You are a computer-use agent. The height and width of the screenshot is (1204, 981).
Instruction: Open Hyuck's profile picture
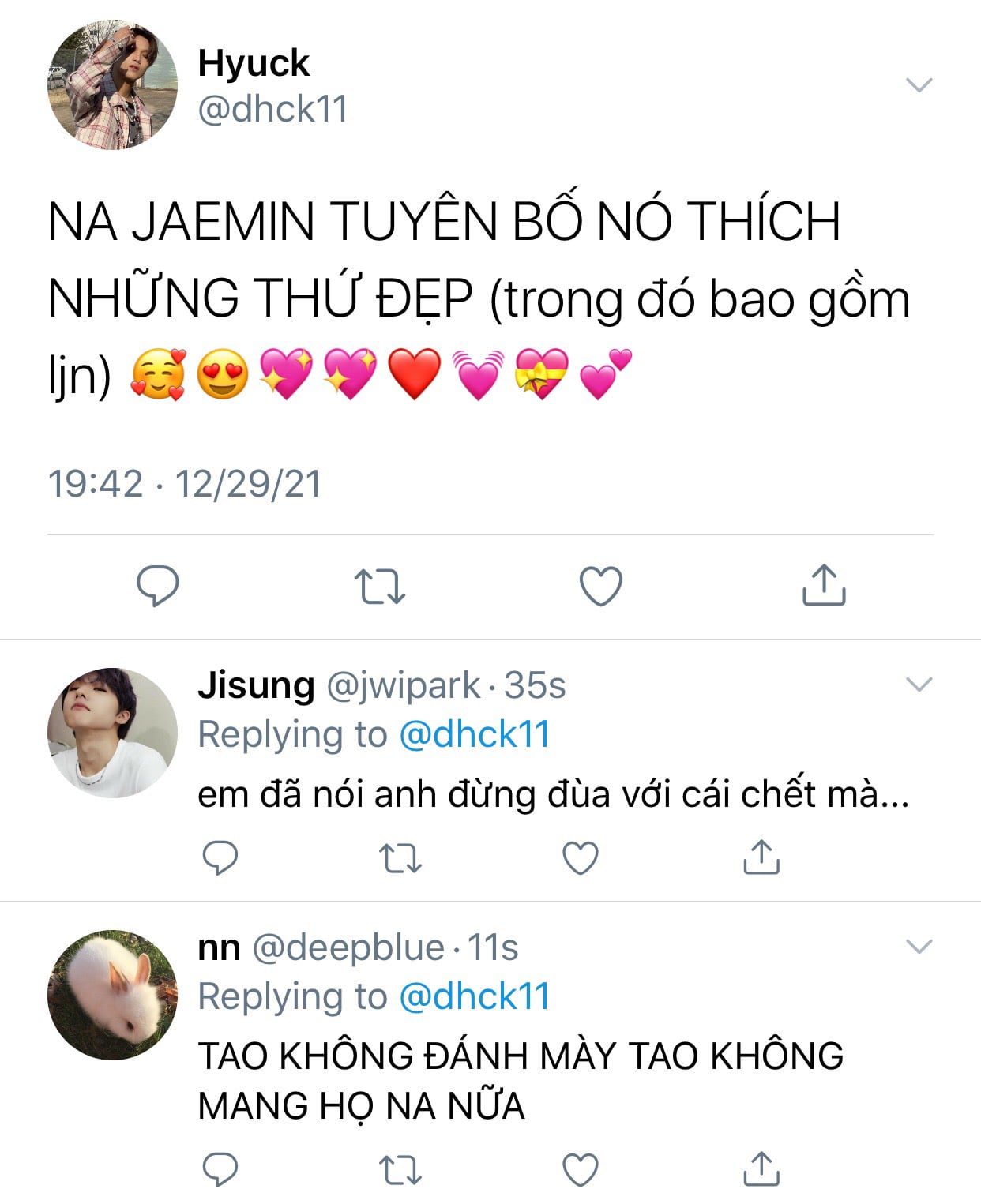pos(112,85)
